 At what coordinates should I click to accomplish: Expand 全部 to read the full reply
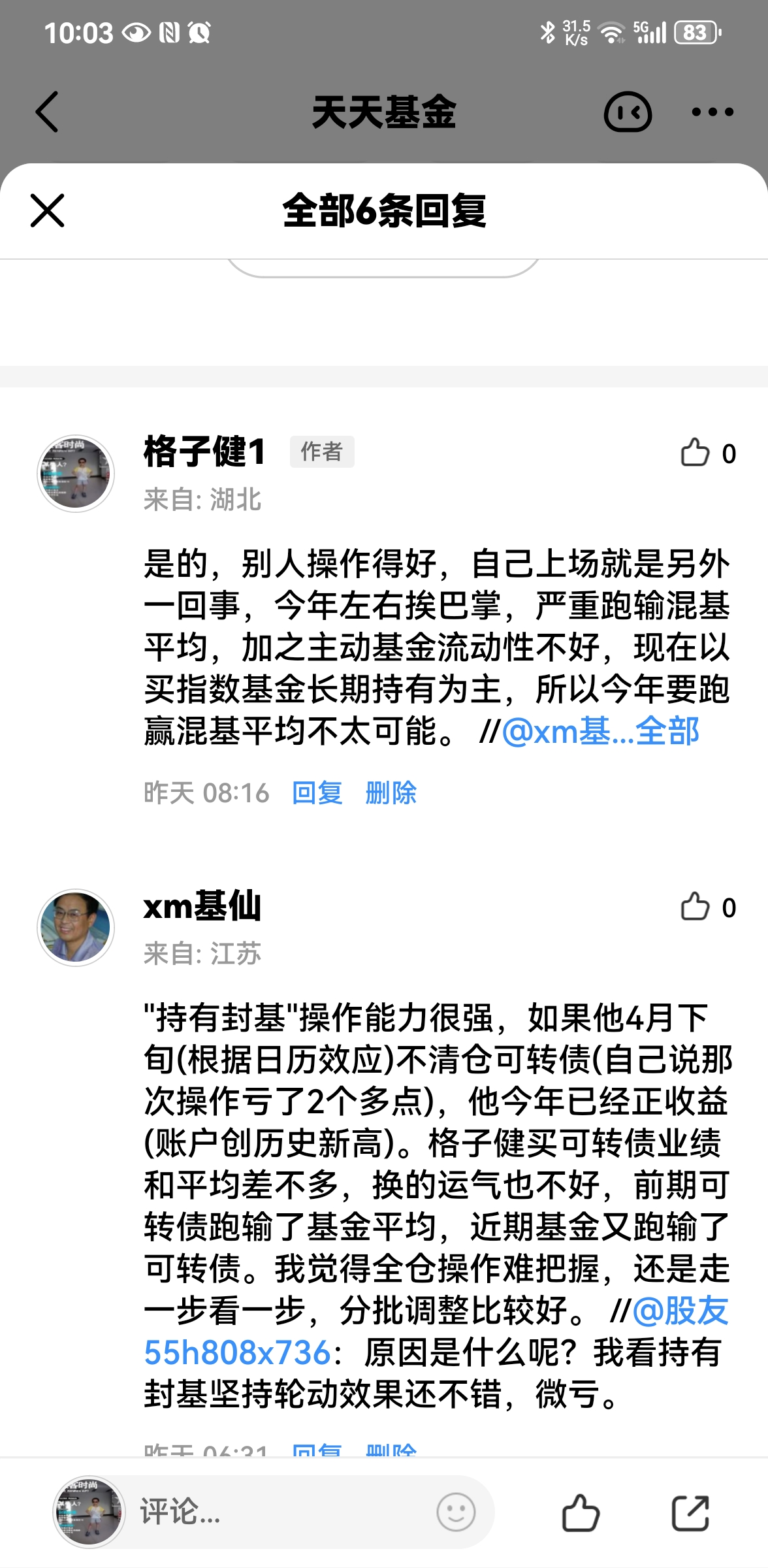pyautogui.click(x=667, y=730)
